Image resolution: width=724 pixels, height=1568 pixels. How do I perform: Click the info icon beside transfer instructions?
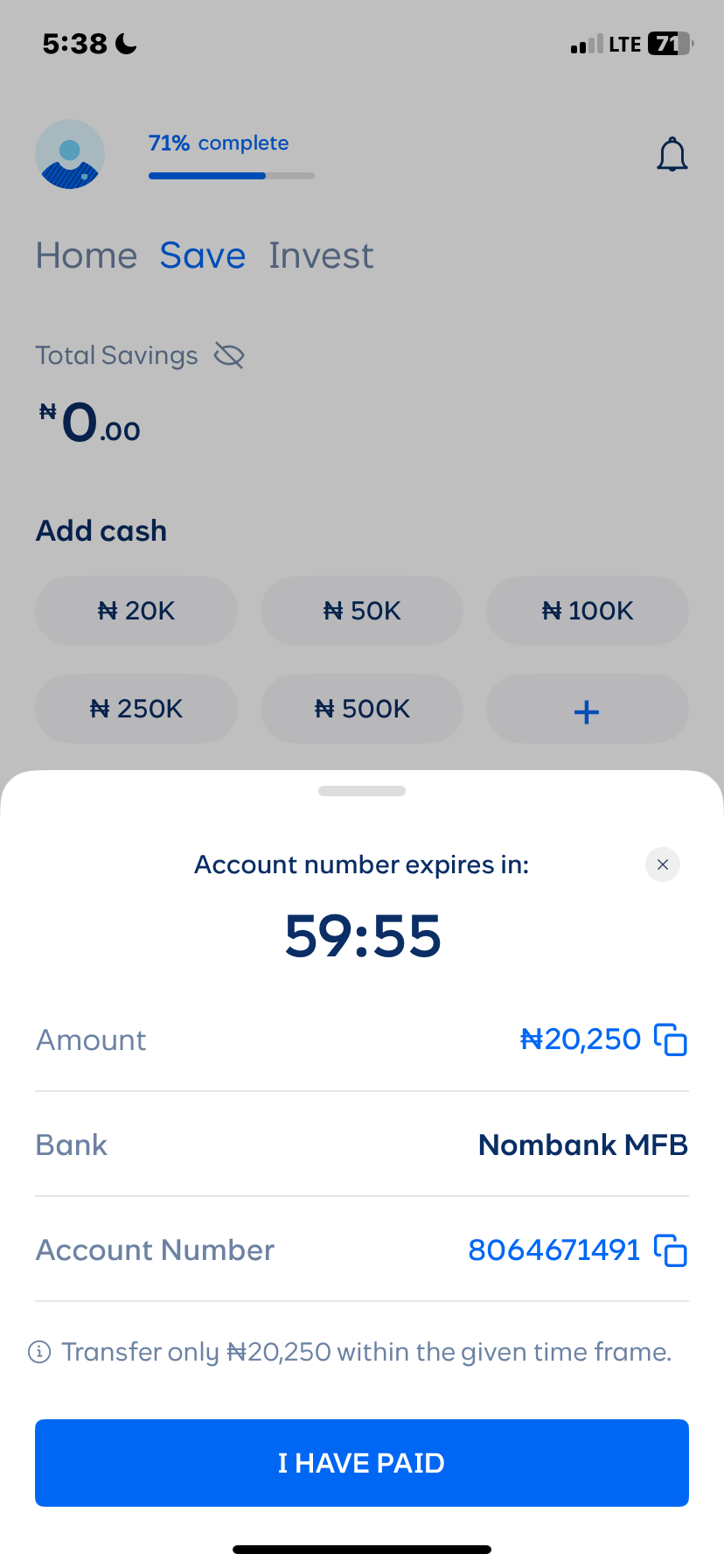point(41,1352)
